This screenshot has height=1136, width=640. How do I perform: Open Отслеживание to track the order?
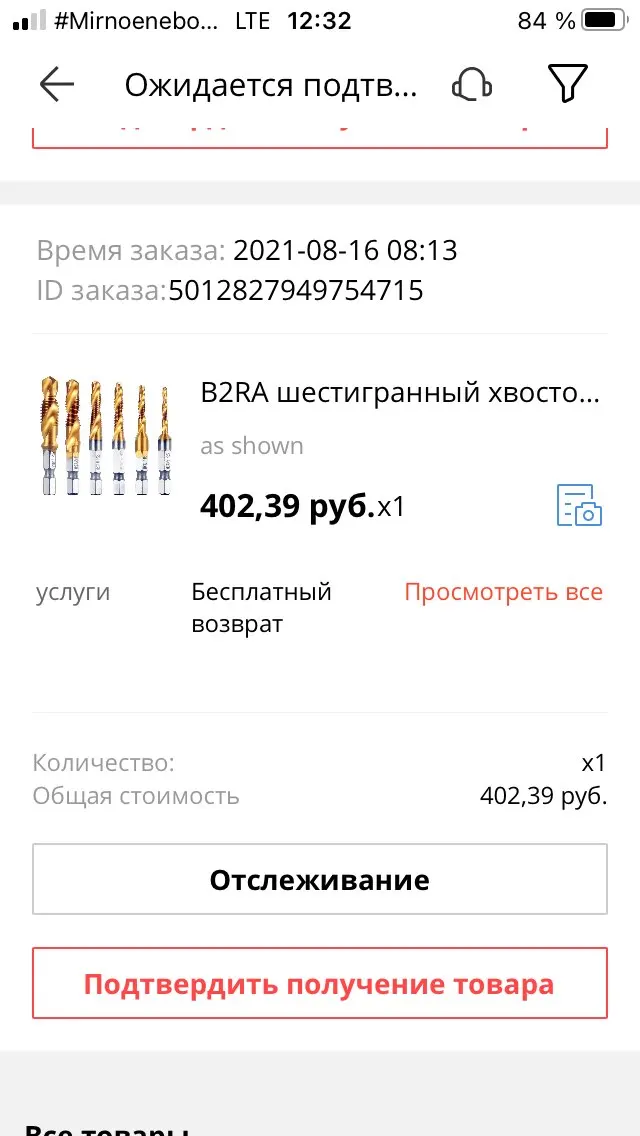point(320,880)
